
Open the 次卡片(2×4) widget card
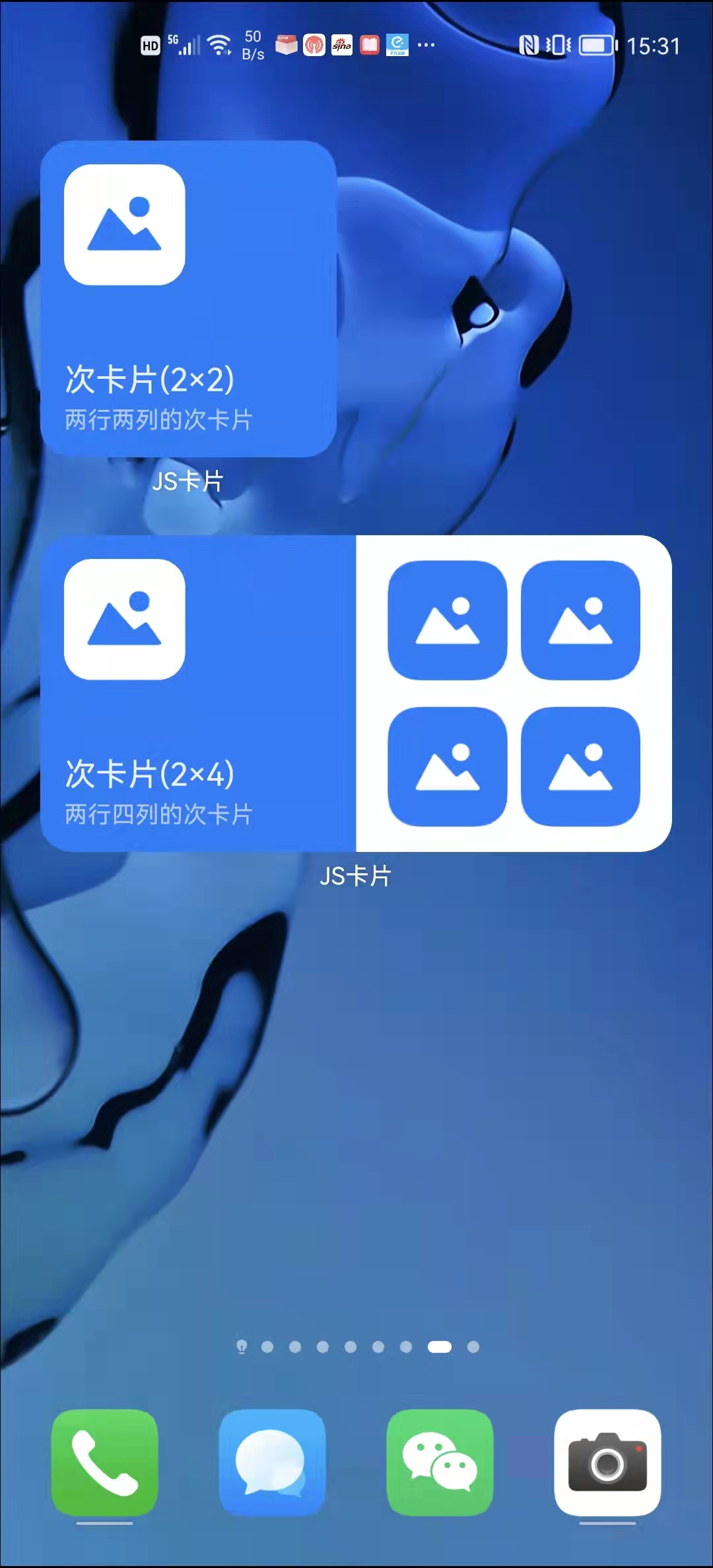tap(356, 693)
